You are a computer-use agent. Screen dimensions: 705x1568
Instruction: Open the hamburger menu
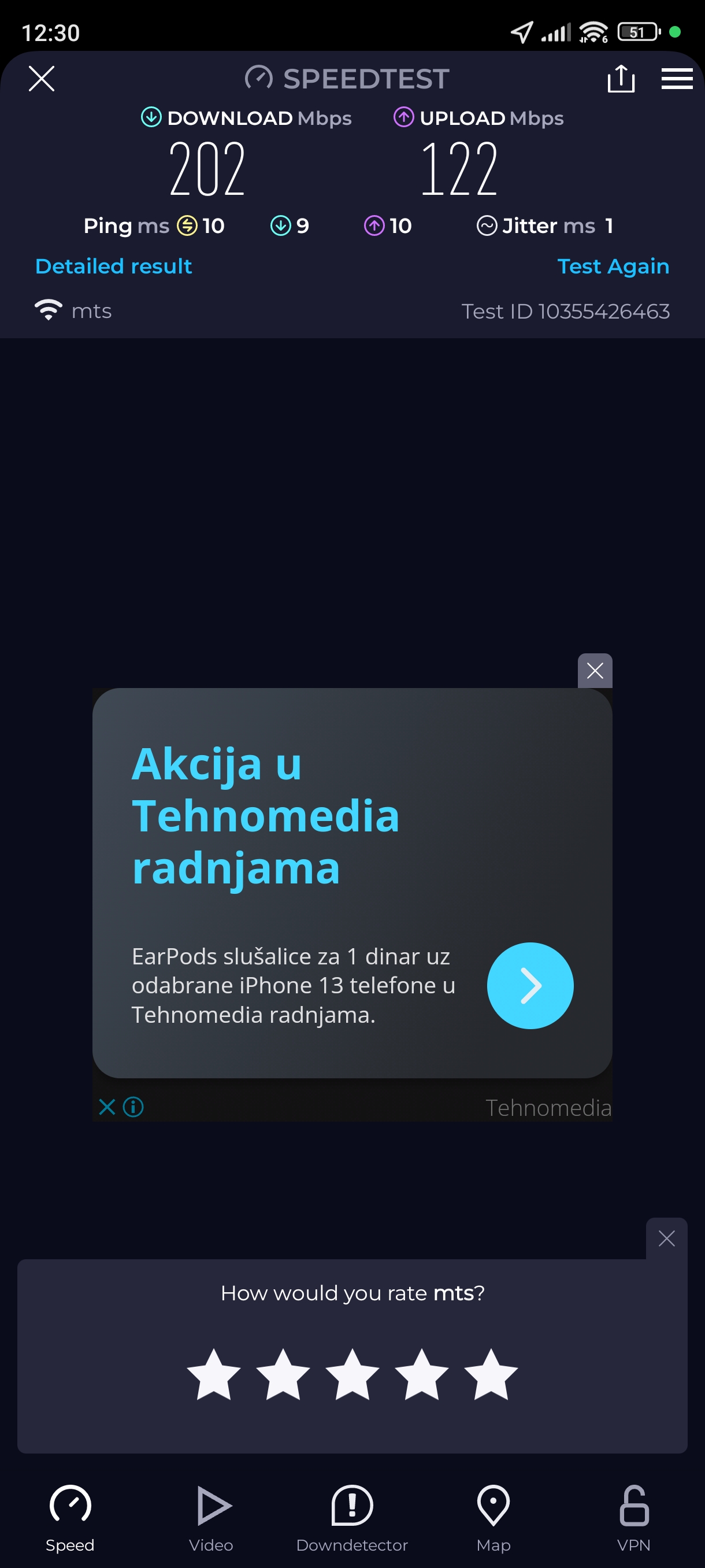click(x=677, y=79)
